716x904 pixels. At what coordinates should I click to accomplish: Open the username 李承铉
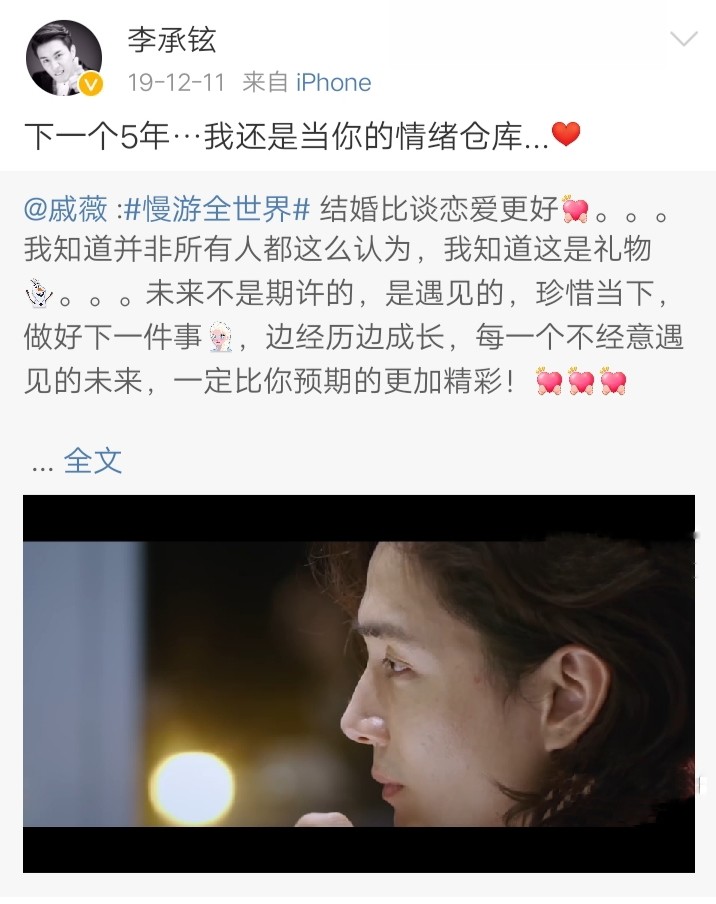(x=170, y=40)
